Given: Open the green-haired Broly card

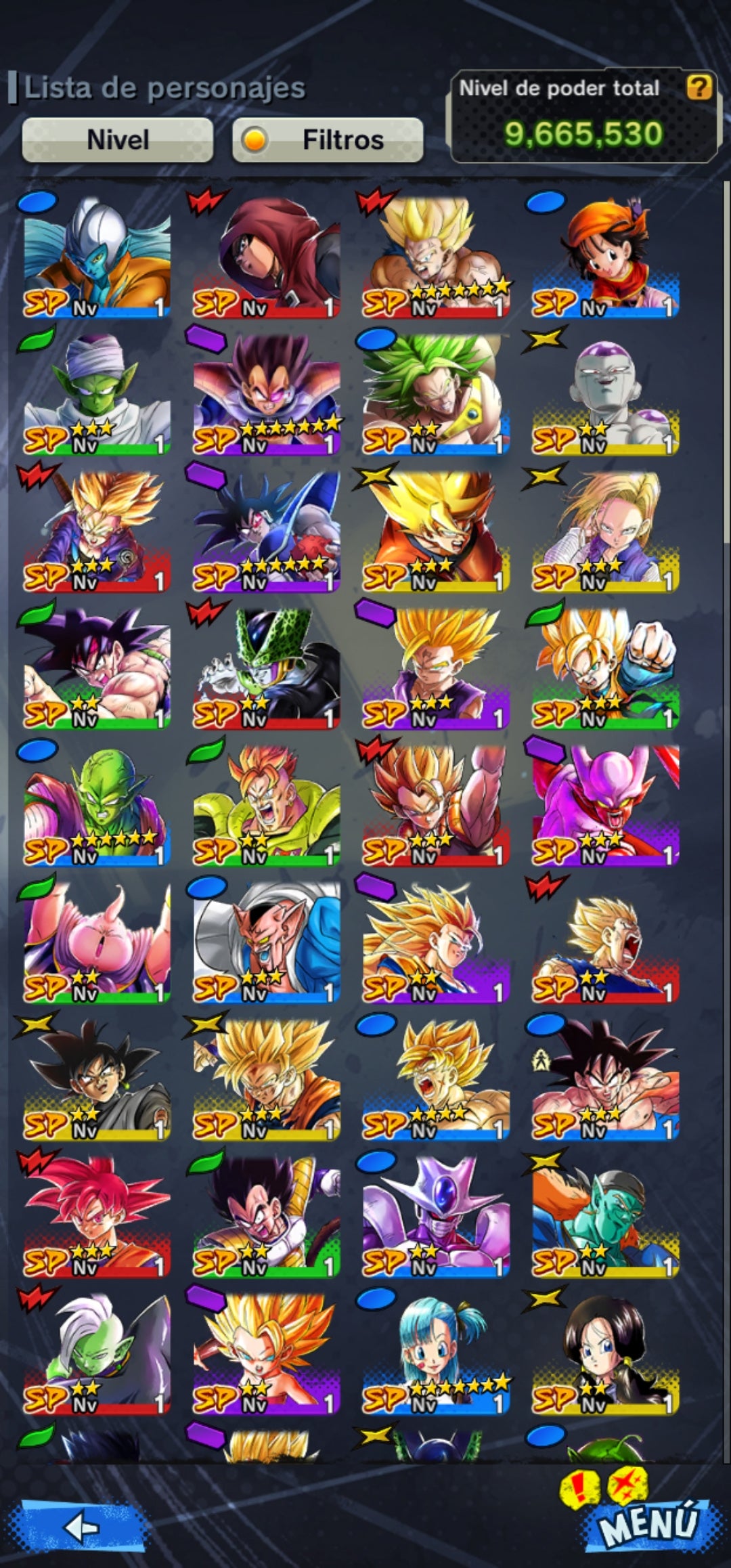Looking at the screenshot, I should click(436, 394).
